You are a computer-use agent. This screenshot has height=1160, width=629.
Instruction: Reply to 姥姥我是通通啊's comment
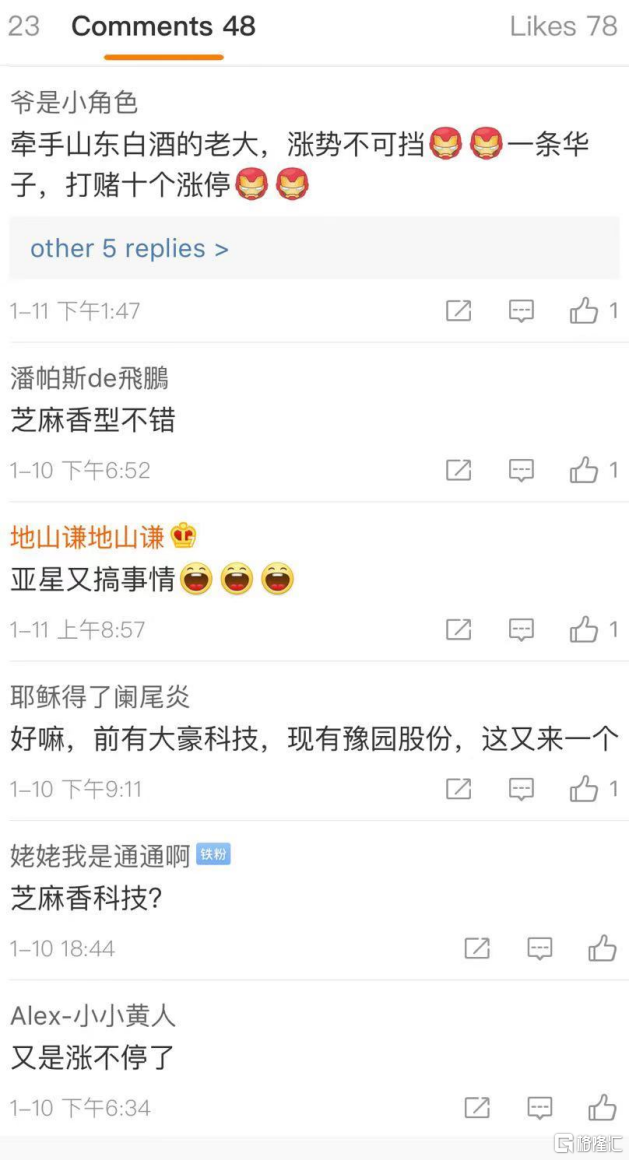pos(540,948)
